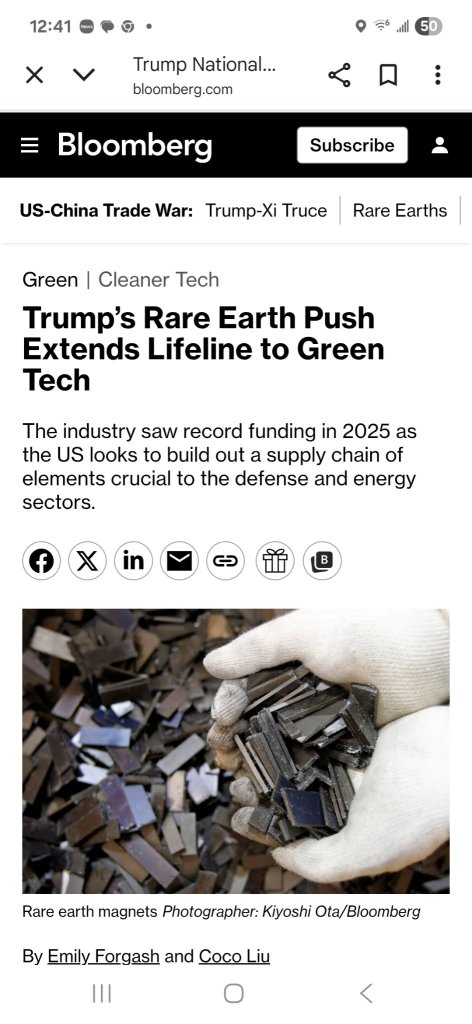Tap the Subscribe button

[x=352, y=145]
